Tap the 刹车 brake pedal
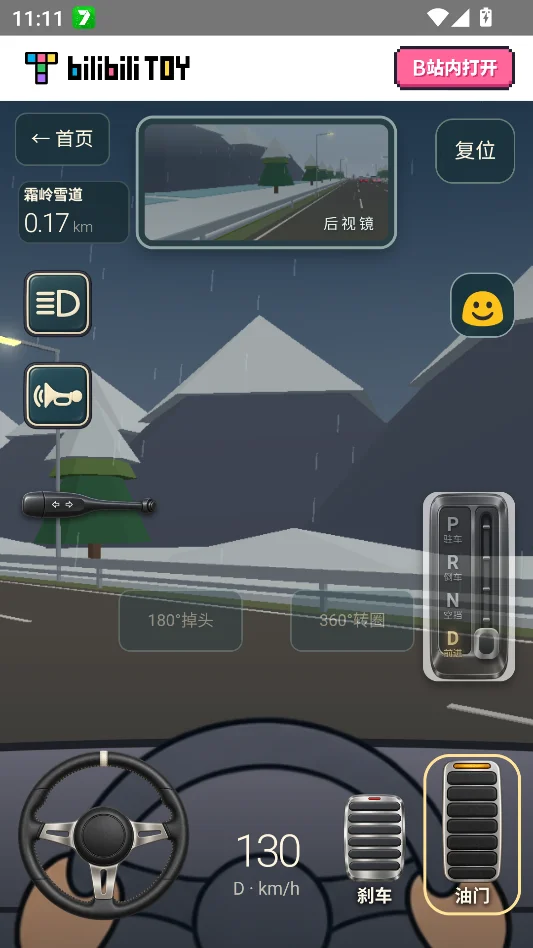 coord(374,849)
